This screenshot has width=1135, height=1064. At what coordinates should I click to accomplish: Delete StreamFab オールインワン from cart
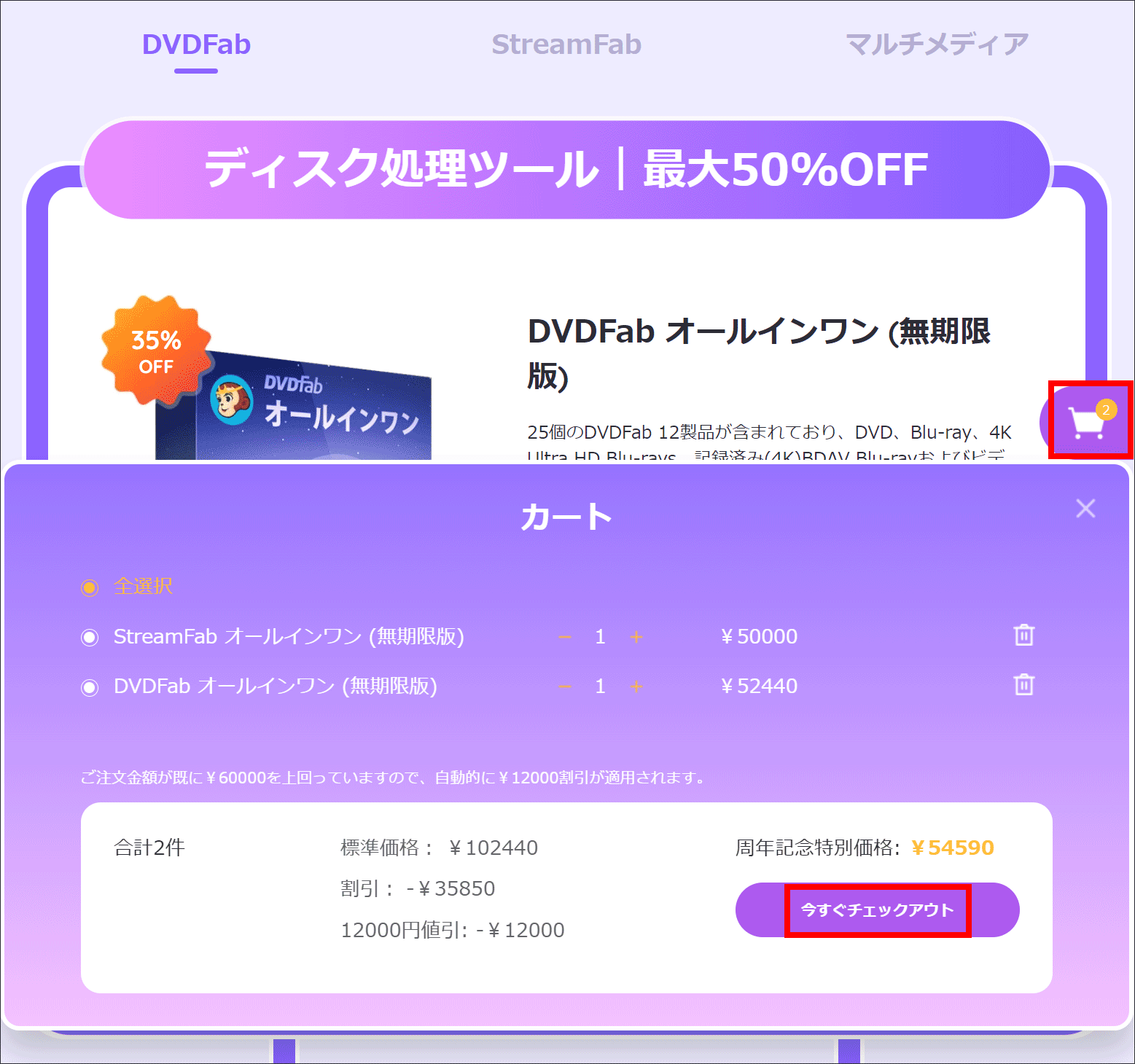click(x=1023, y=635)
